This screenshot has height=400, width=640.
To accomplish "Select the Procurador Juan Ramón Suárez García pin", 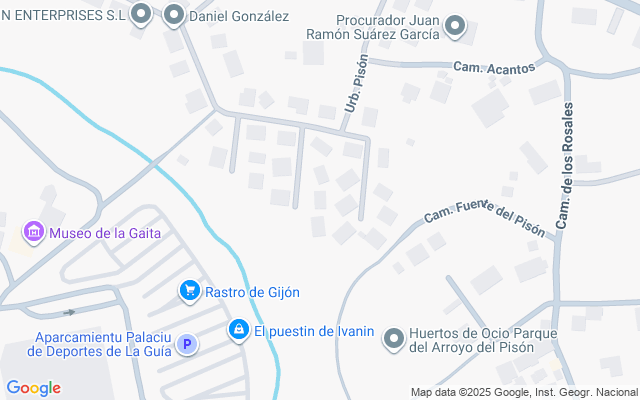I will coord(456,26).
